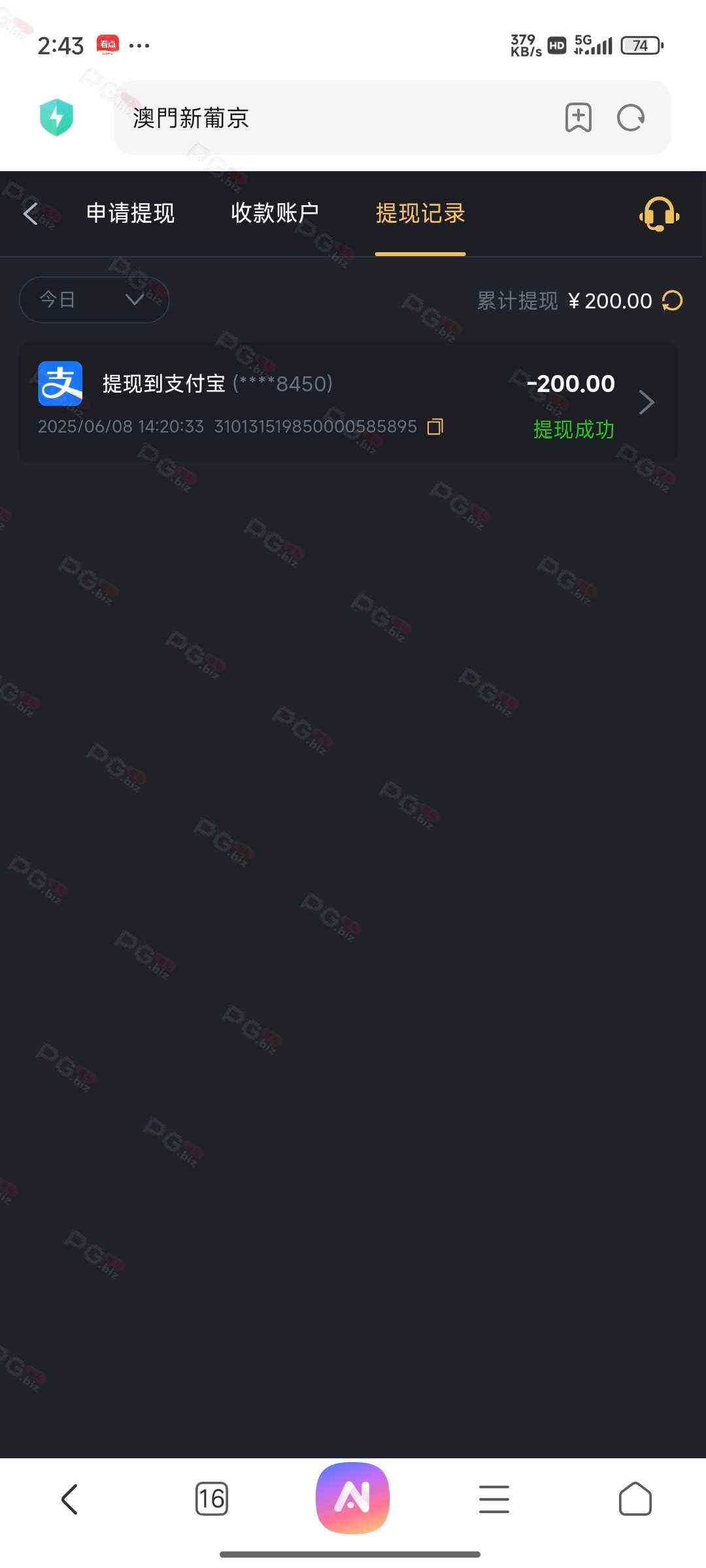Switch to the 申请提现 tab

click(x=131, y=213)
